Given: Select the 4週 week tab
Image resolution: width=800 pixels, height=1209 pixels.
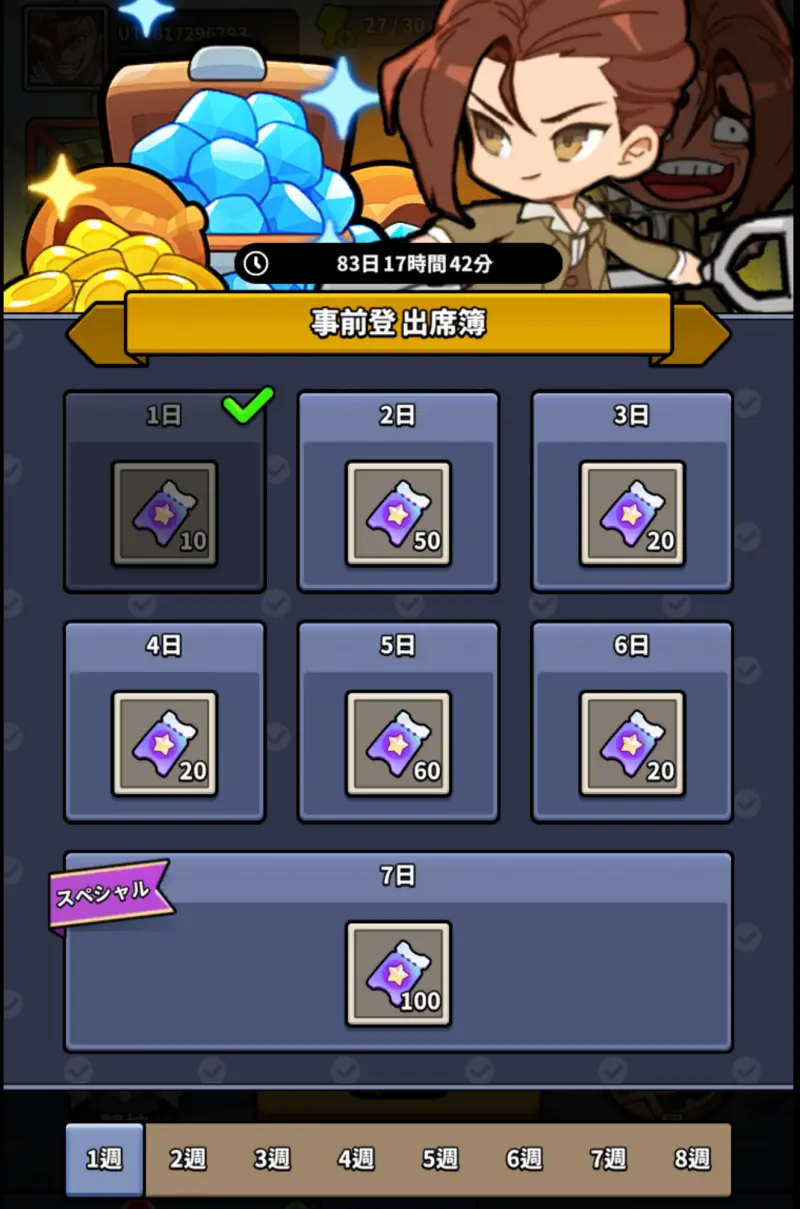Looking at the screenshot, I should click(355, 1159).
